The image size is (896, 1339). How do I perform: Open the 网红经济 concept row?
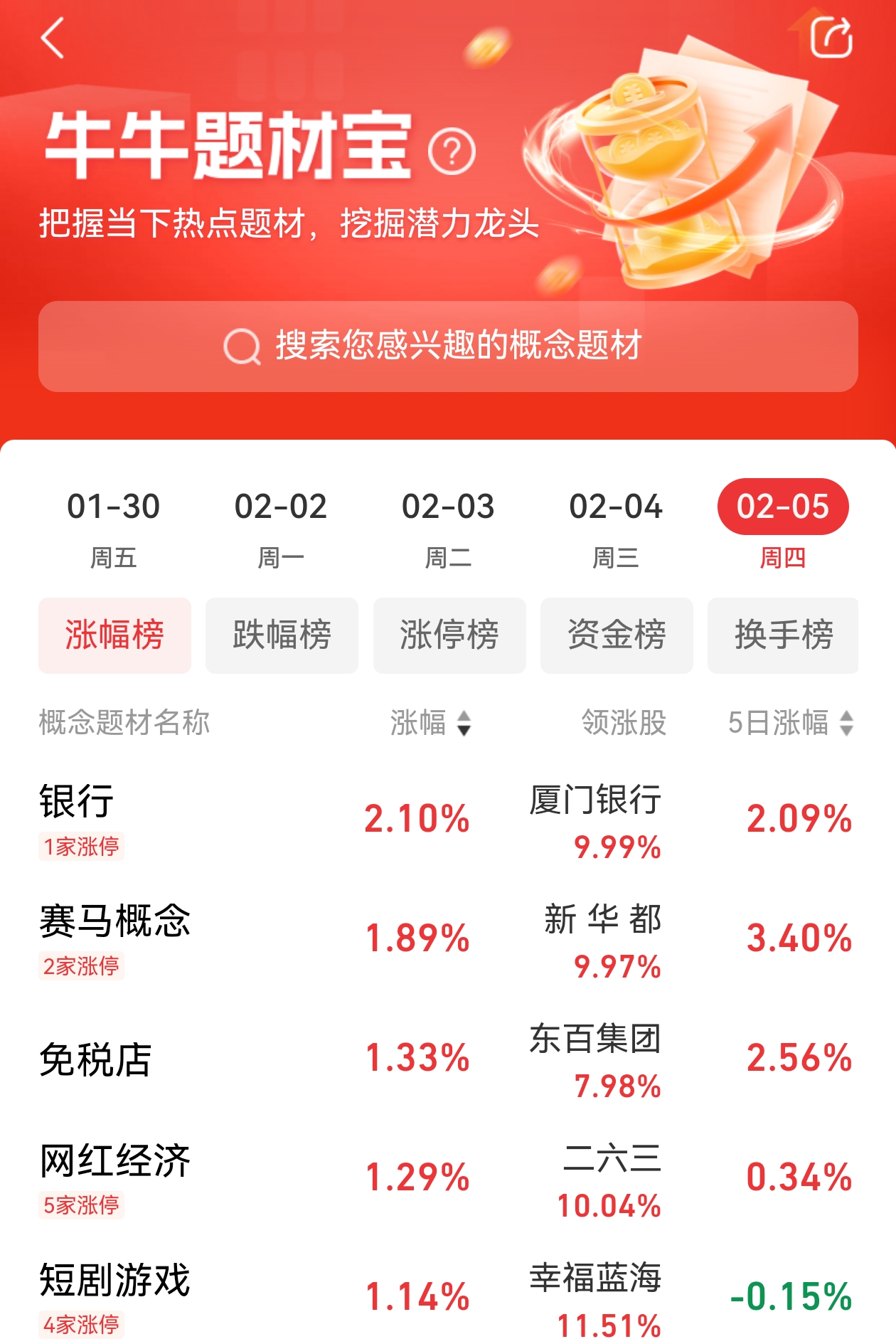(x=115, y=1161)
